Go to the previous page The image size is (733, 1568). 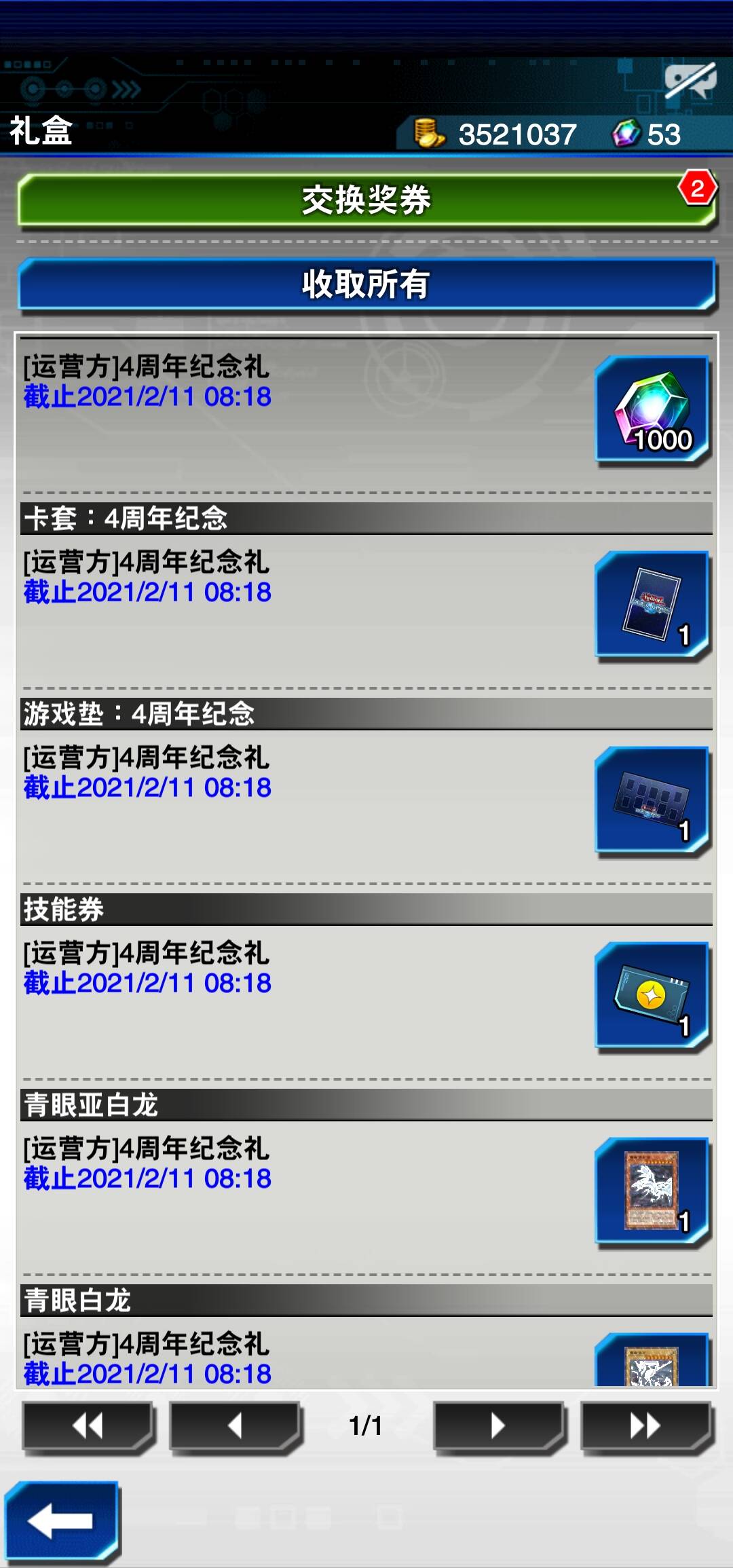coord(235,1425)
